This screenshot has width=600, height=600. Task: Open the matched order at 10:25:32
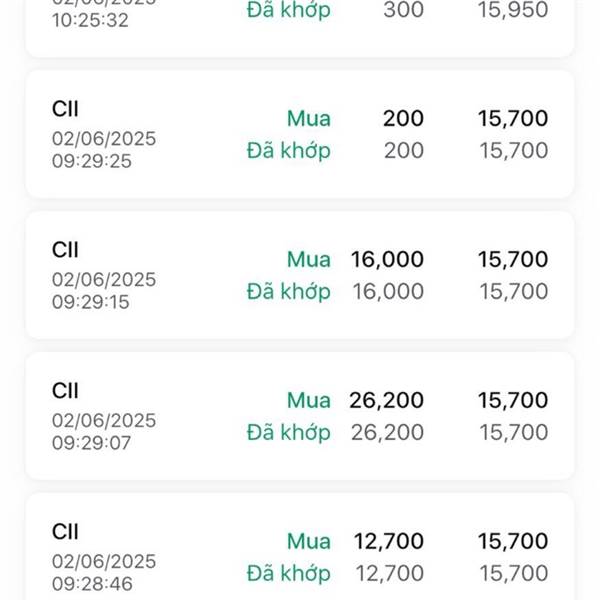[x=300, y=22]
